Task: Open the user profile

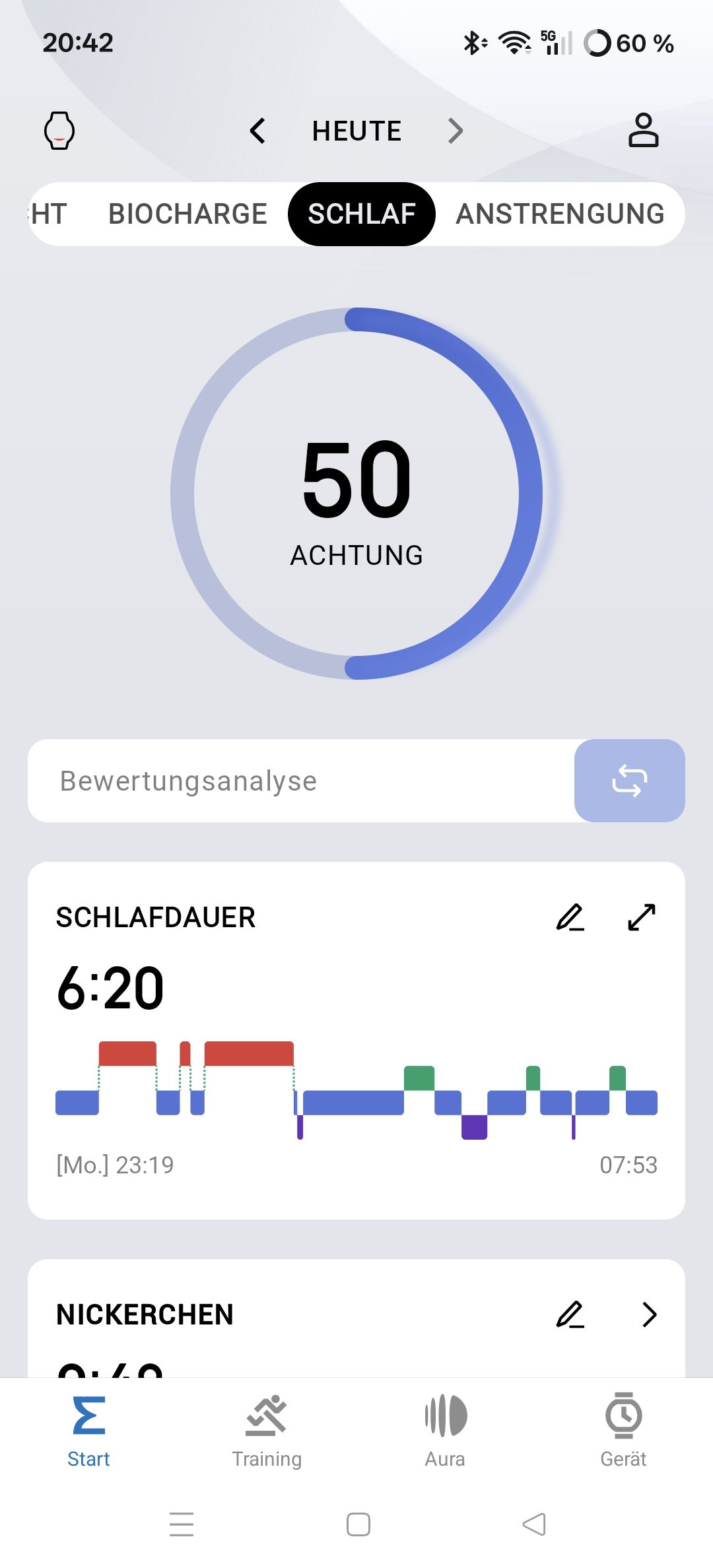Action: 643,130
